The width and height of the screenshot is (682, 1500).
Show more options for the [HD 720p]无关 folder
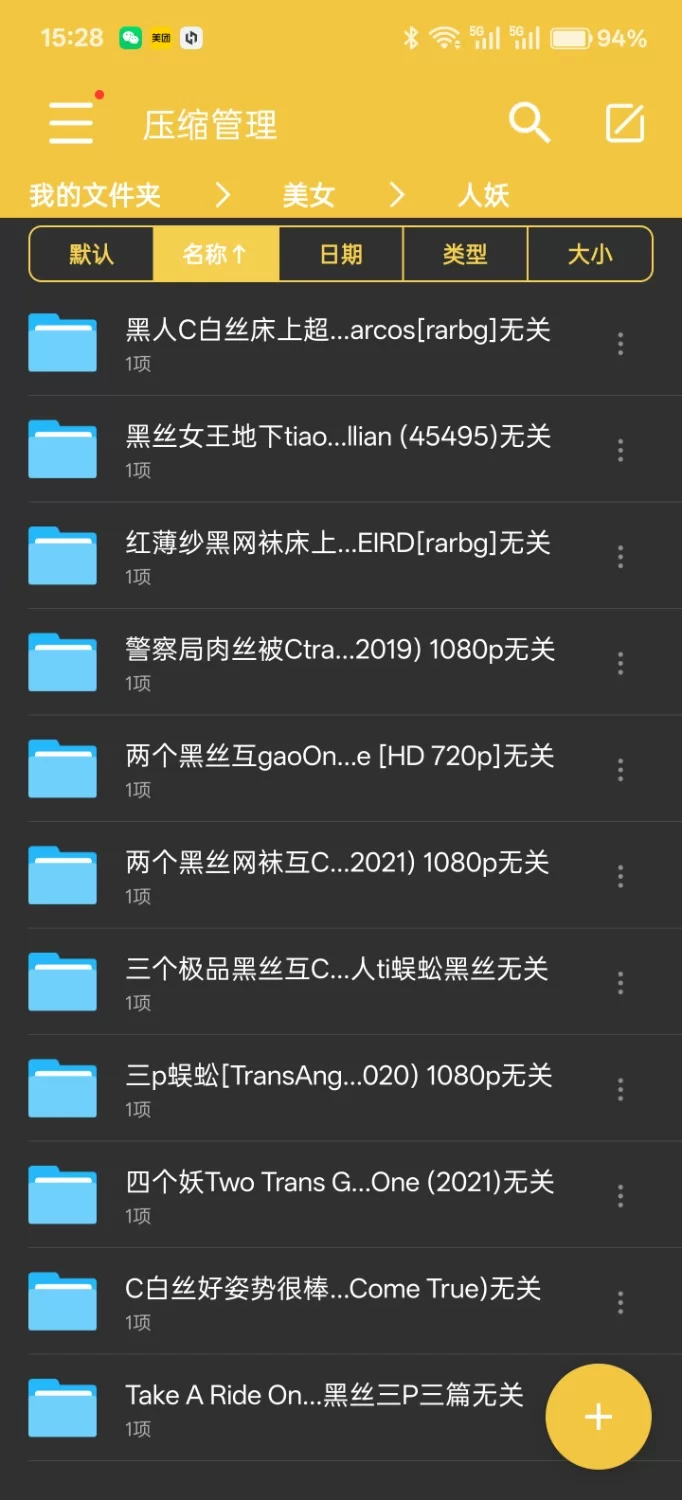tap(620, 769)
